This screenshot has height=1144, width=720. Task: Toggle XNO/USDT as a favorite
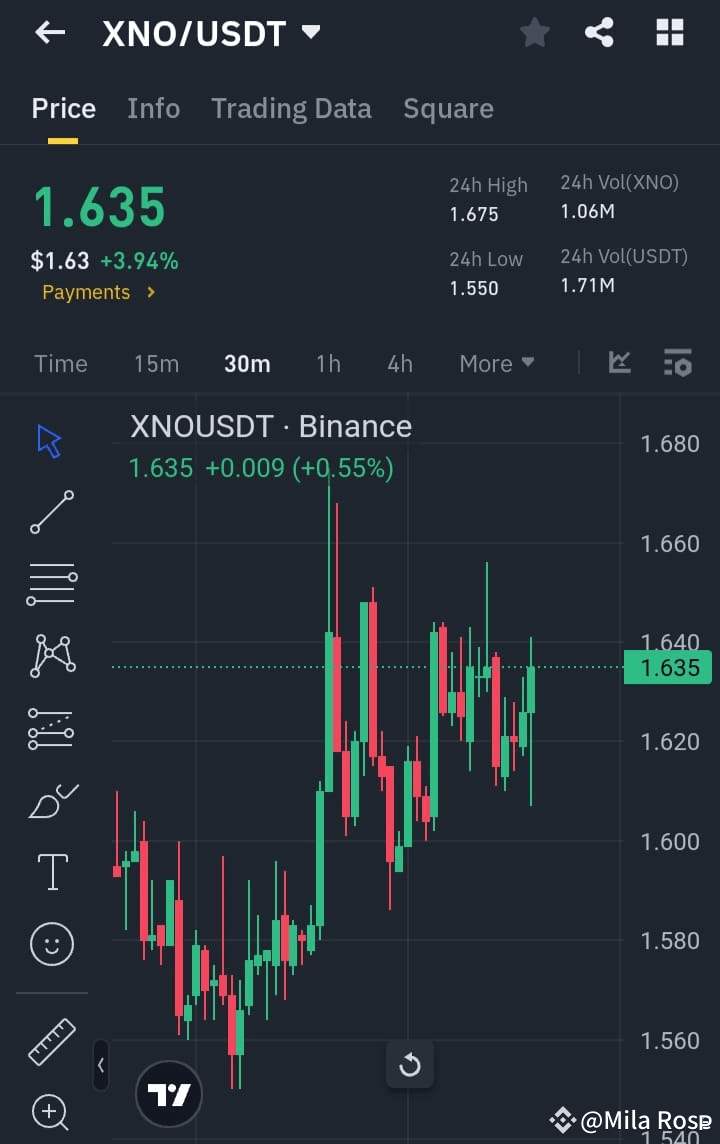click(534, 32)
